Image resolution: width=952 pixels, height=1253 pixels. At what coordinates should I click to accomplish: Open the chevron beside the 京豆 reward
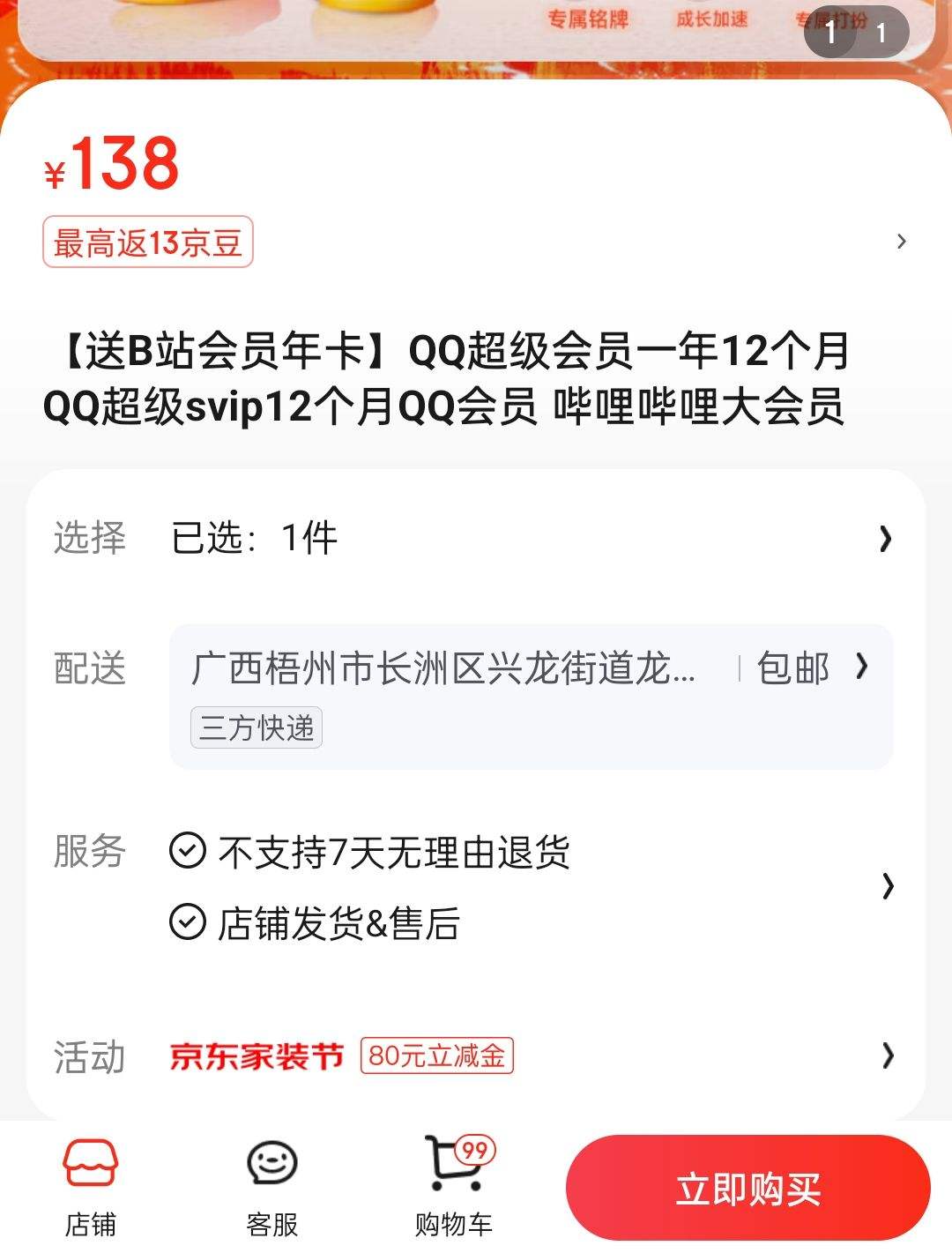(x=900, y=242)
